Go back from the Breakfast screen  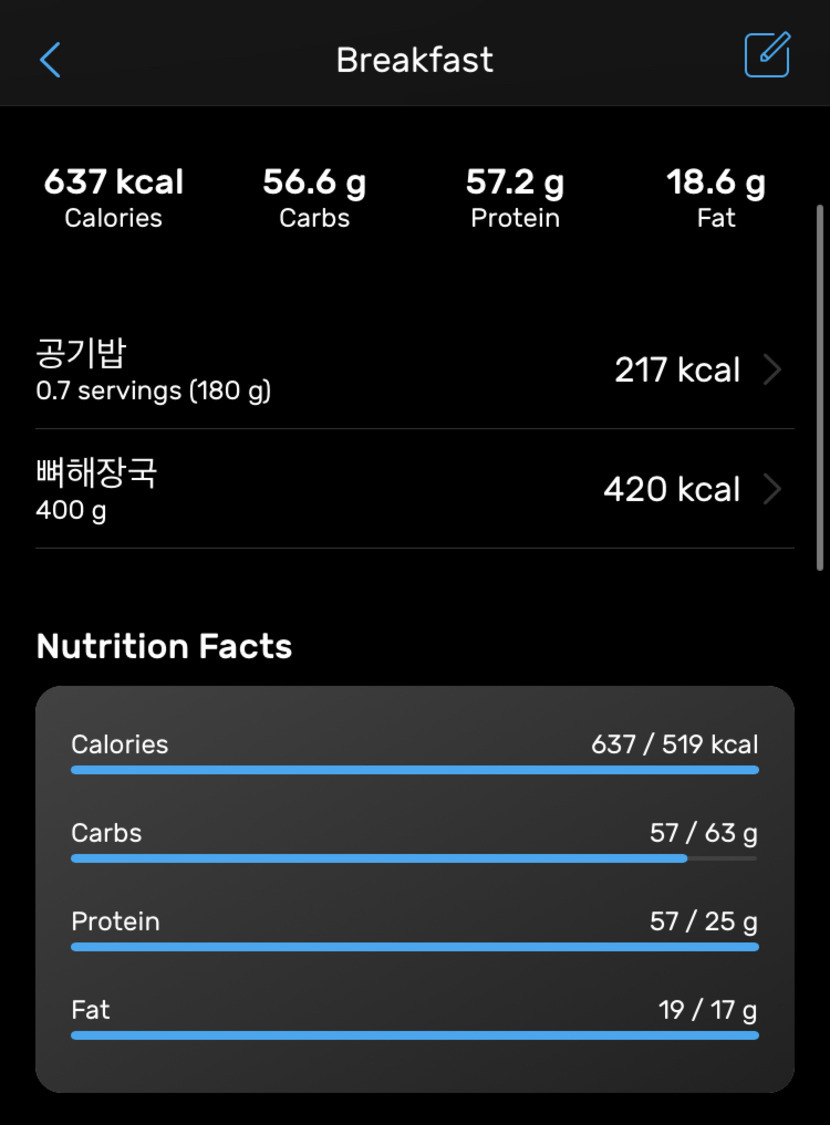[x=50, y=60]
